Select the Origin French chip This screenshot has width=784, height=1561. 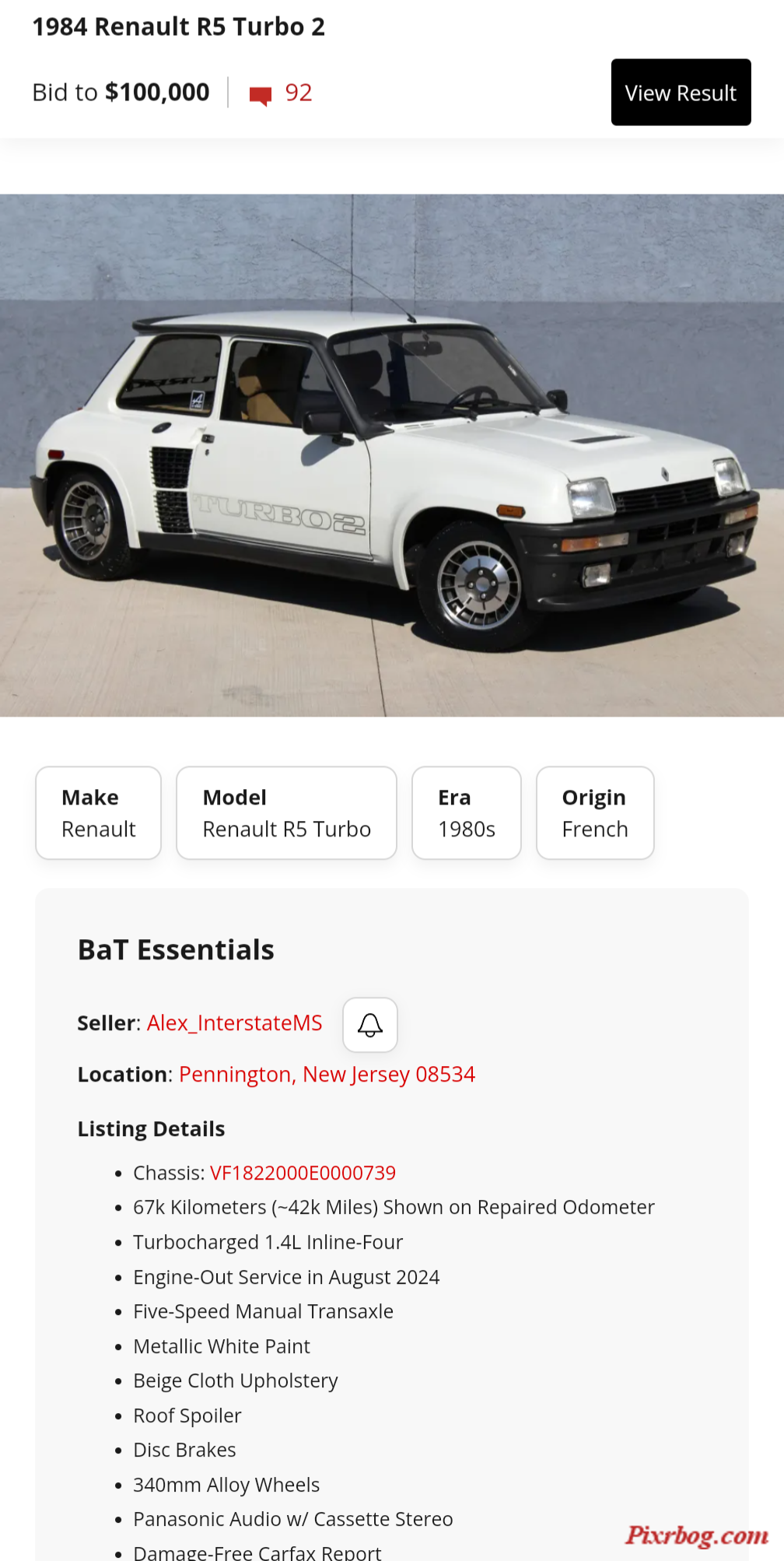[x=595, y=813]
